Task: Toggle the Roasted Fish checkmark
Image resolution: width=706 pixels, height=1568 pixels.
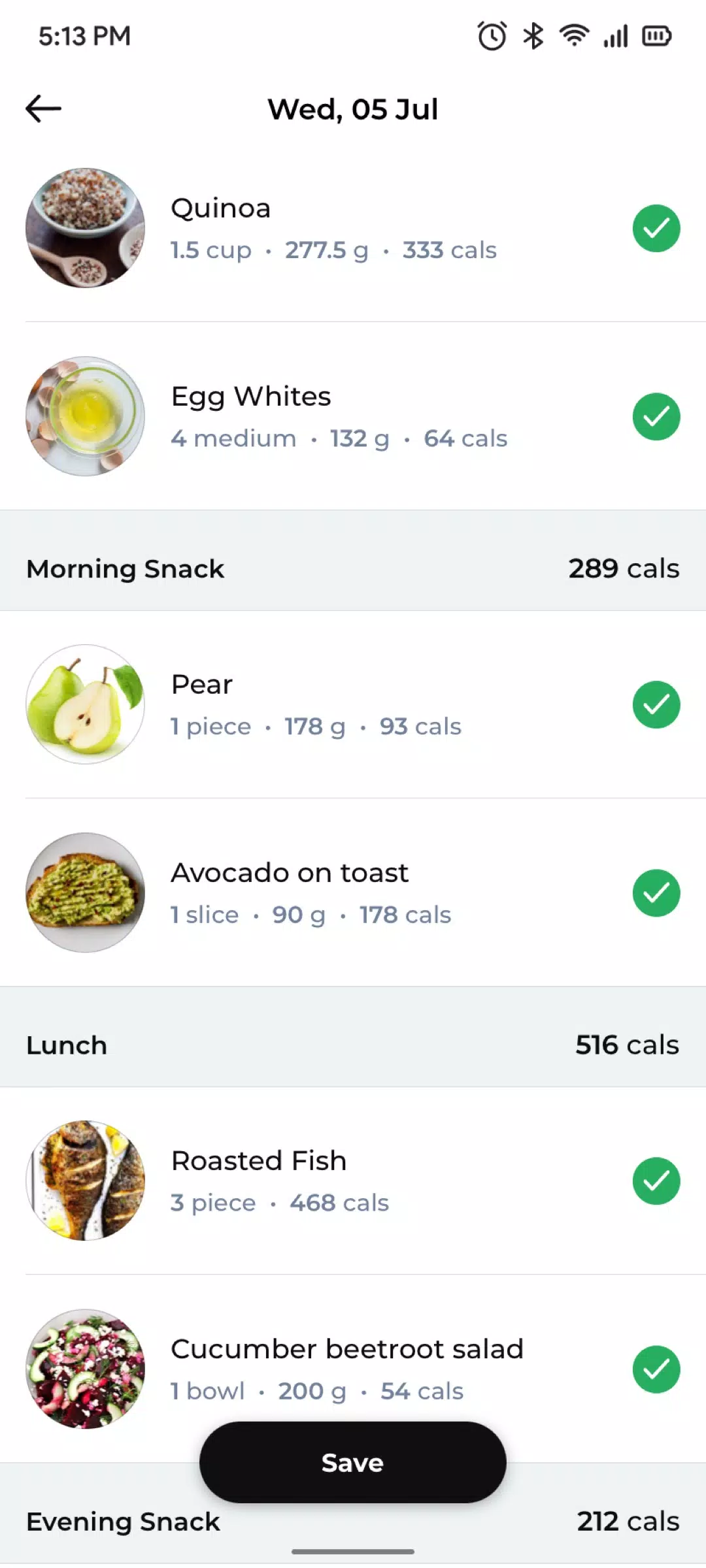Action: coord(656,1181)
